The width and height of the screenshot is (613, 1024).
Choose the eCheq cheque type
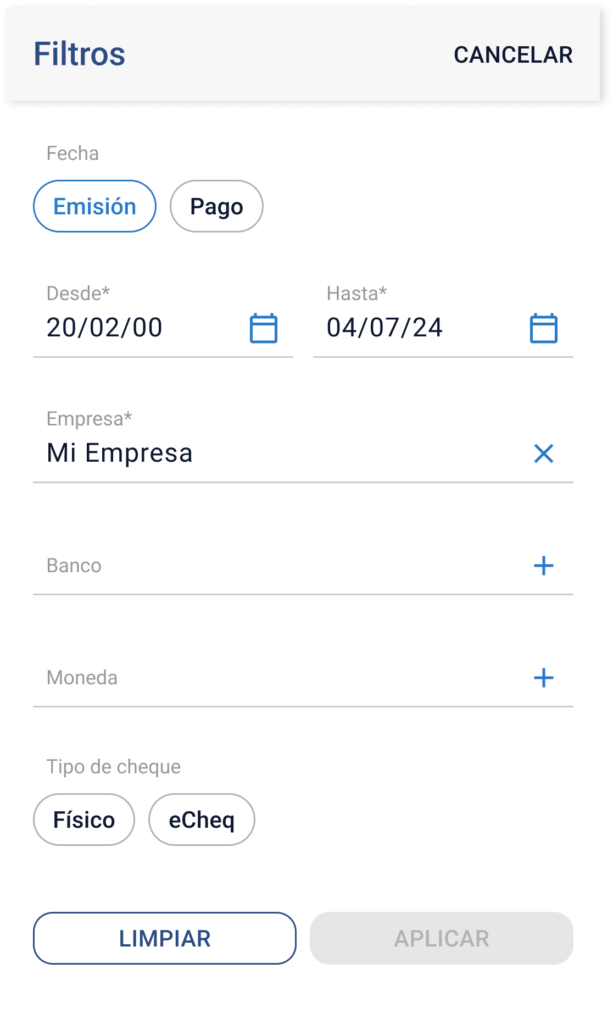tap(202, 821)
